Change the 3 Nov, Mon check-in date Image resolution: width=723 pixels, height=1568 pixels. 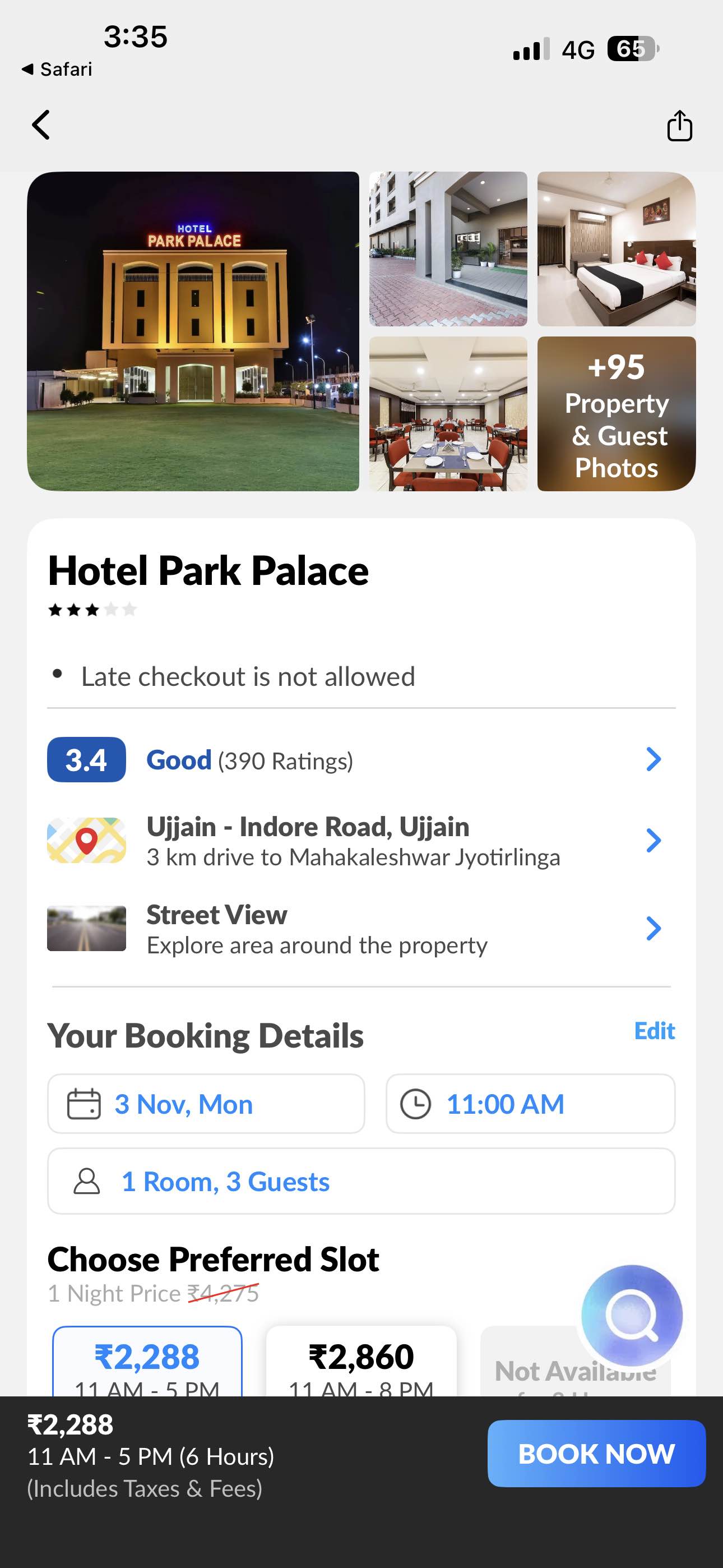tap(206, 1104)
